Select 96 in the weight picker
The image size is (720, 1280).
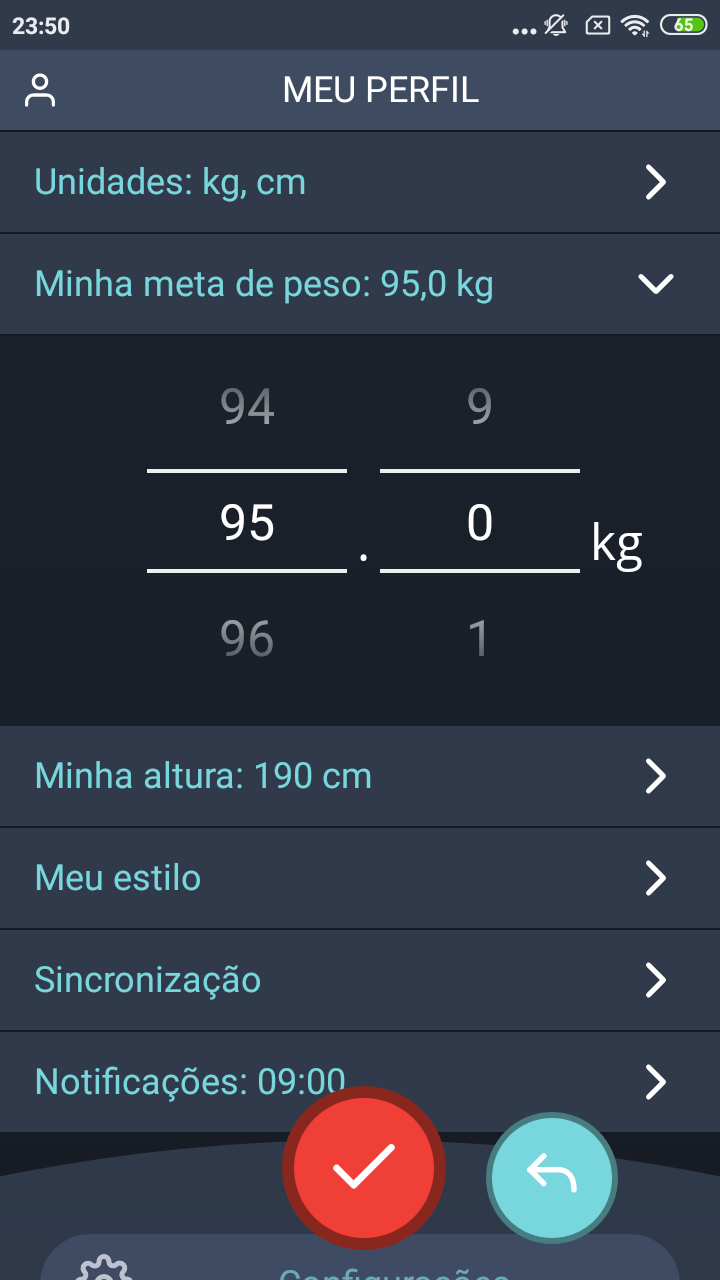pyautogui.click(x=247, y=638)
